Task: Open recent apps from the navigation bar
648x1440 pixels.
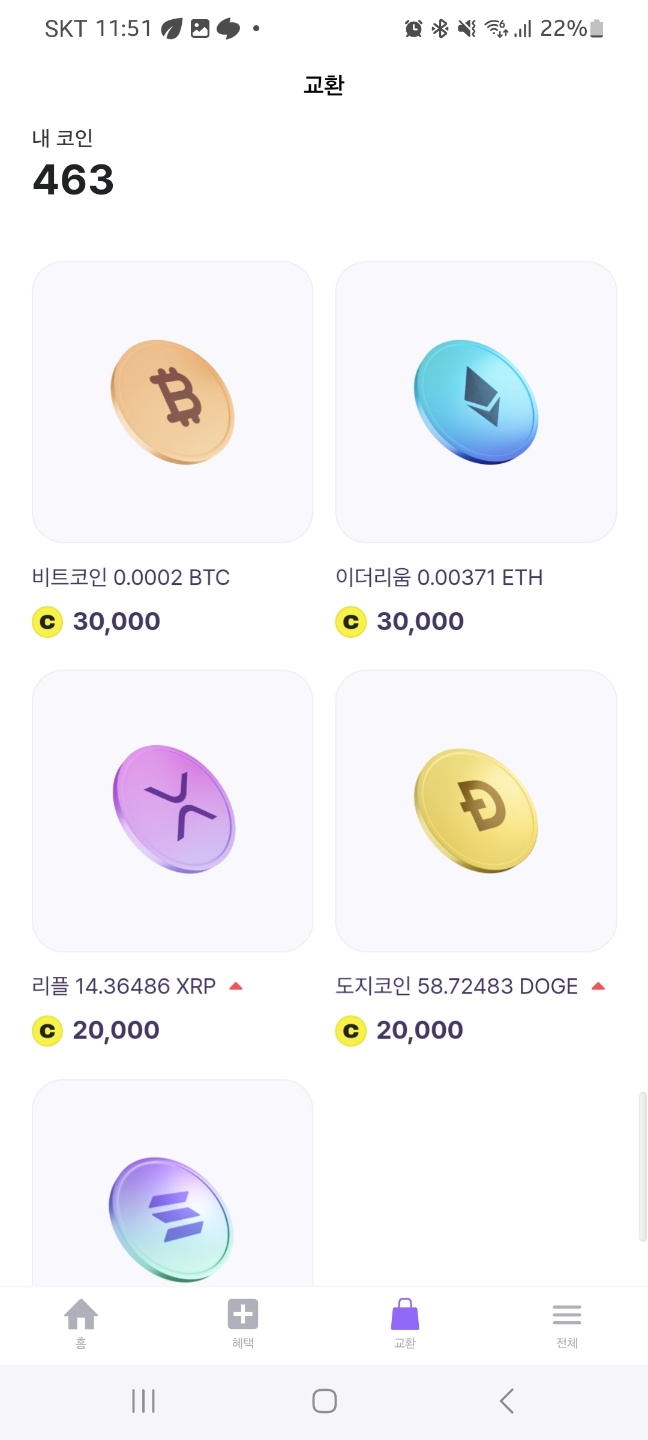Action: (143, 1401)
